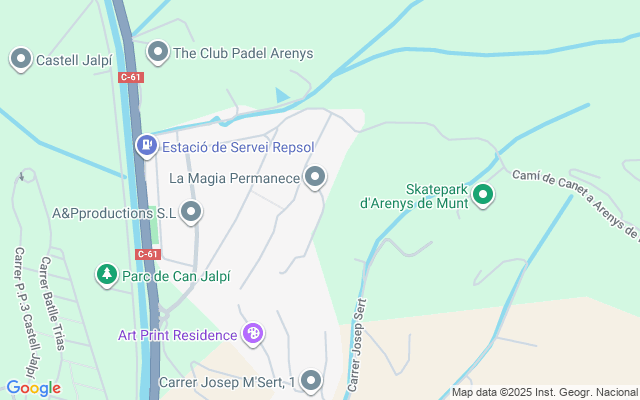Tap the Estació de Servei Repsol pin
The image size is (640, 400).
[x=147, y=146]
